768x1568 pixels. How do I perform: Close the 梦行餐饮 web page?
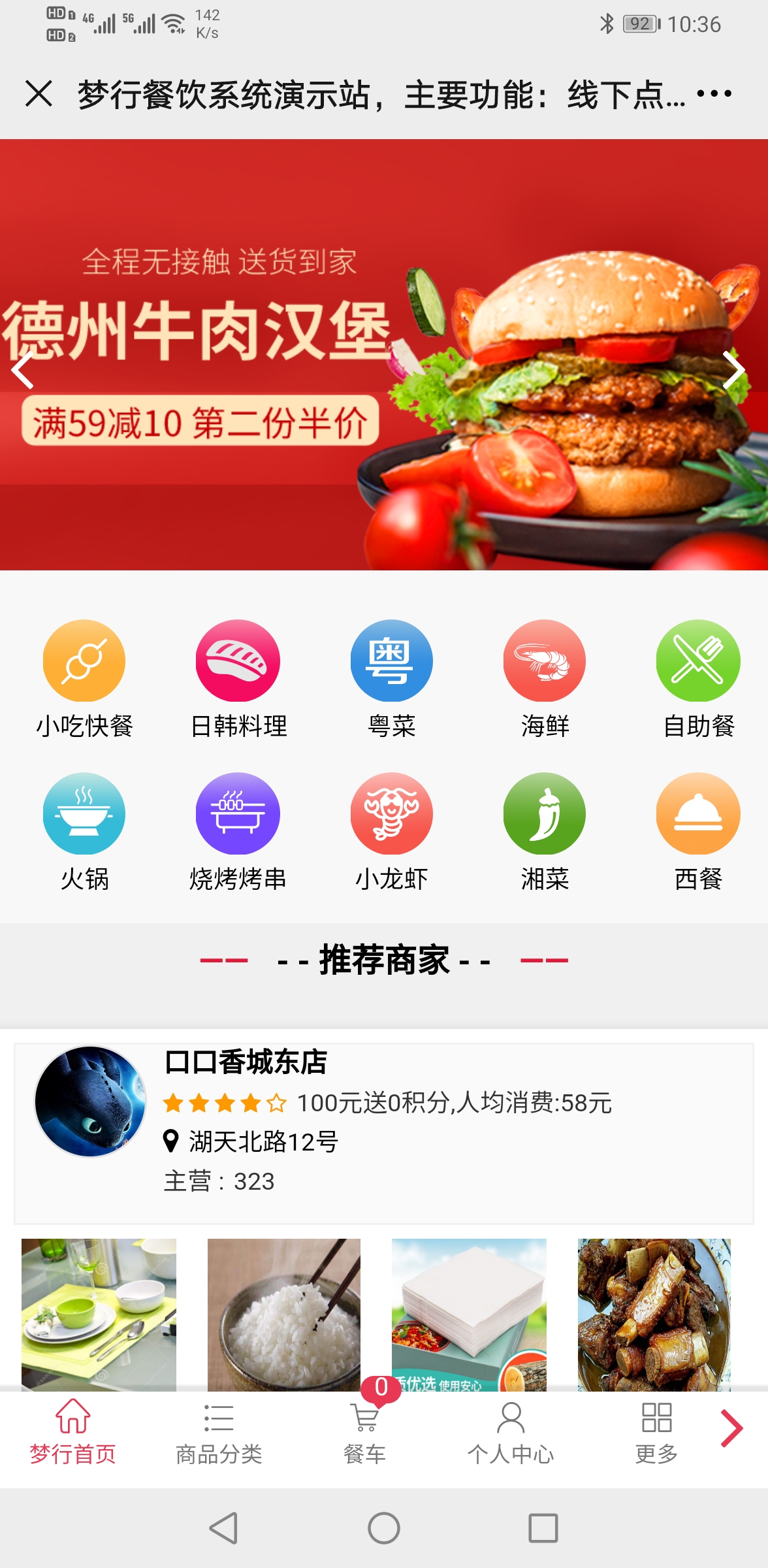click(x=39, y=93)
